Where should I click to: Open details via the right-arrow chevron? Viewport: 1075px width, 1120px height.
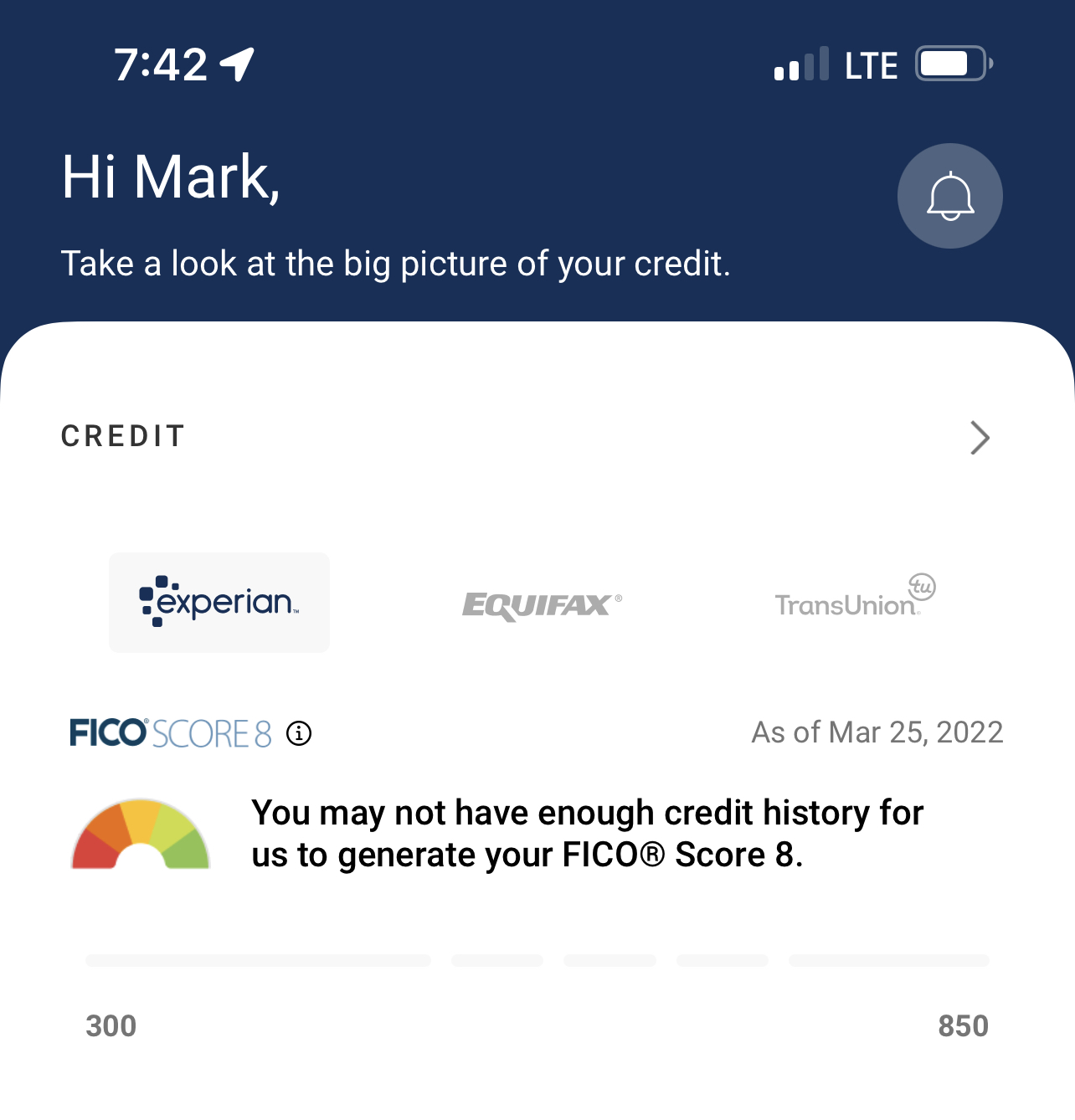(x=978, y=438)
